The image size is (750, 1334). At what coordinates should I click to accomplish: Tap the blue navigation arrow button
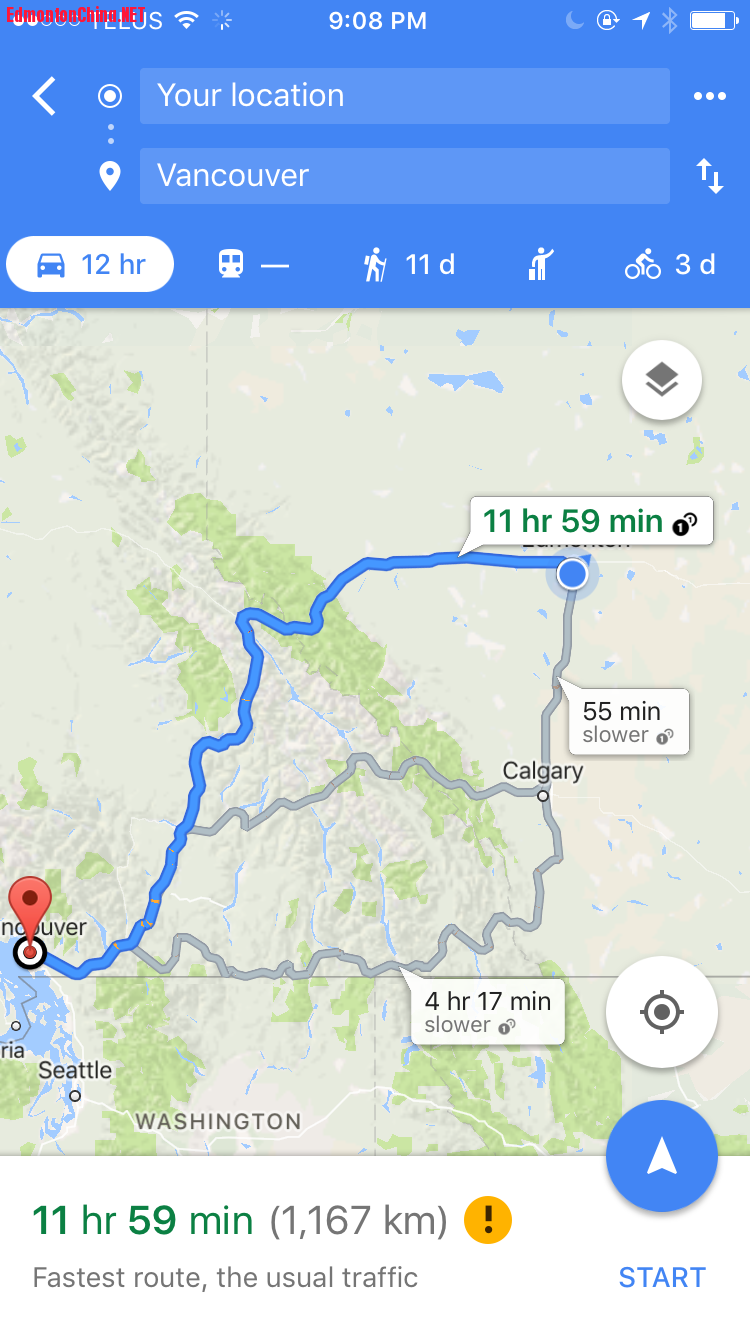click(x=661, y=1156)
